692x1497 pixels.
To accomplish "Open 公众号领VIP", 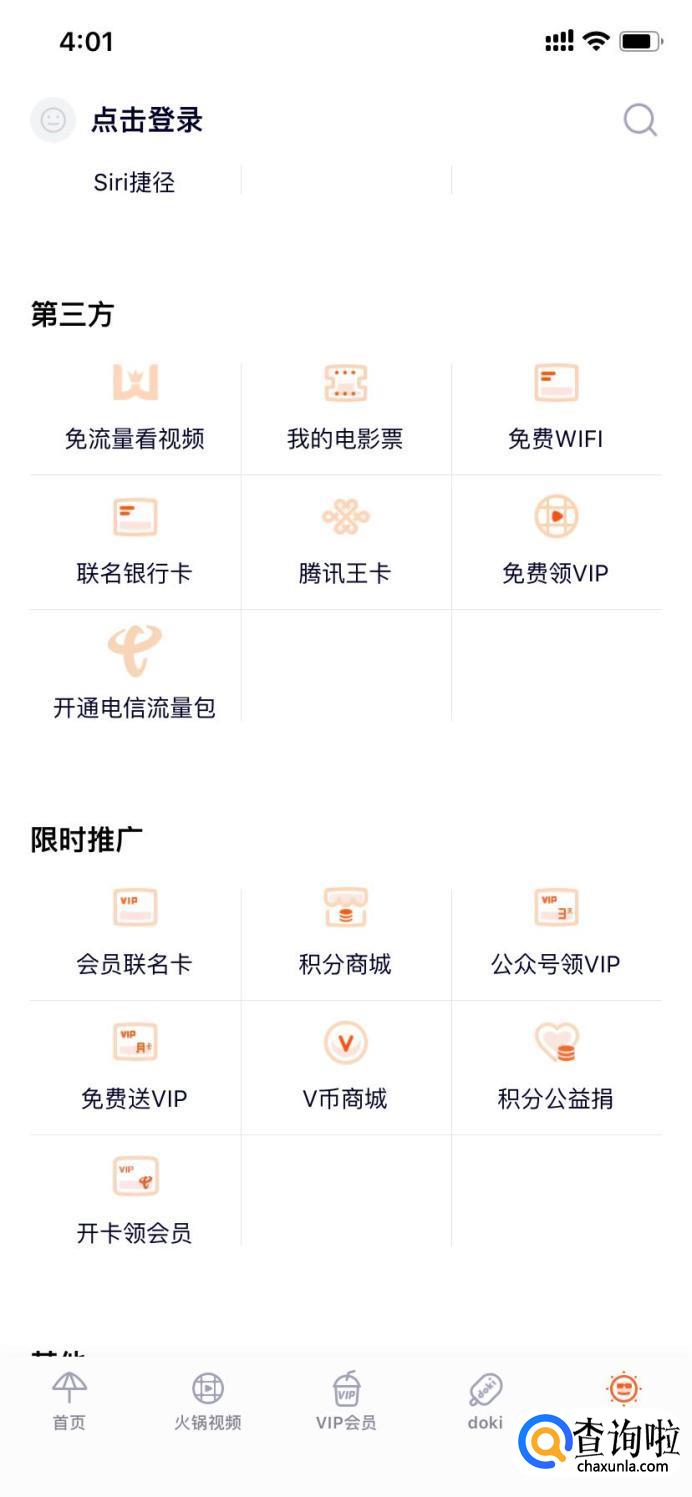I will coord(556,934).
